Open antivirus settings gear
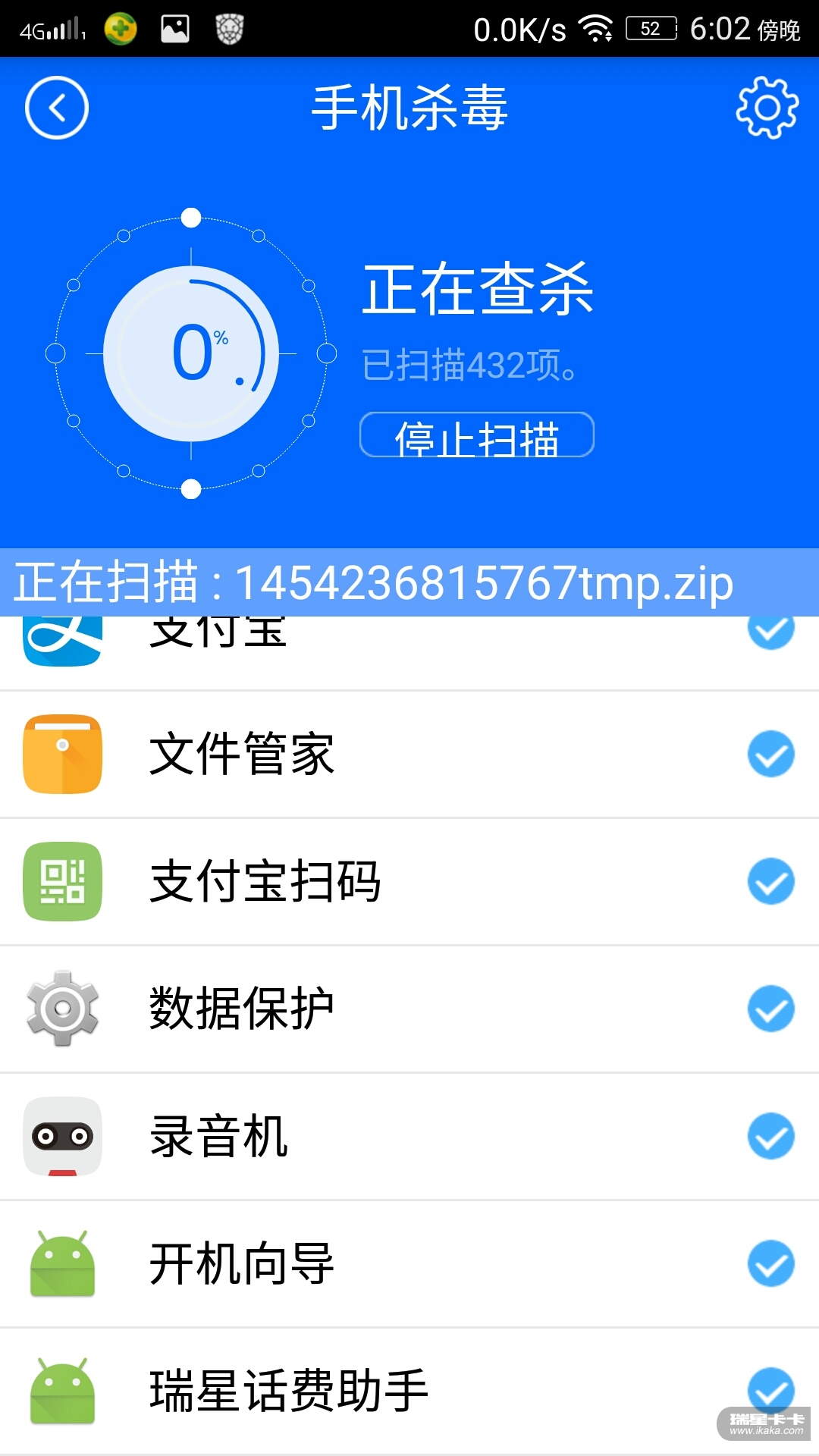 767,108
